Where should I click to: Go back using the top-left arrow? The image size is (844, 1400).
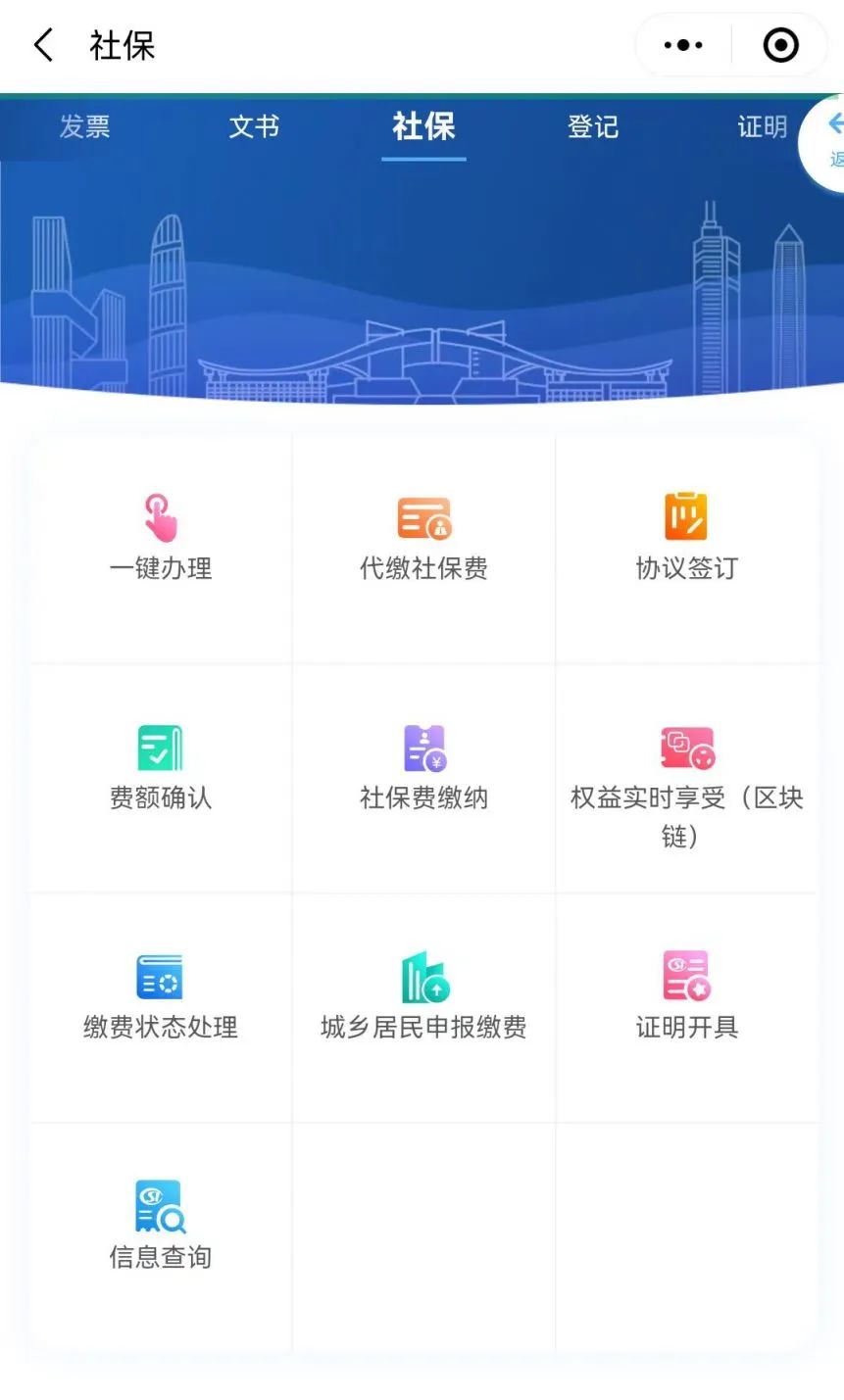44,45
